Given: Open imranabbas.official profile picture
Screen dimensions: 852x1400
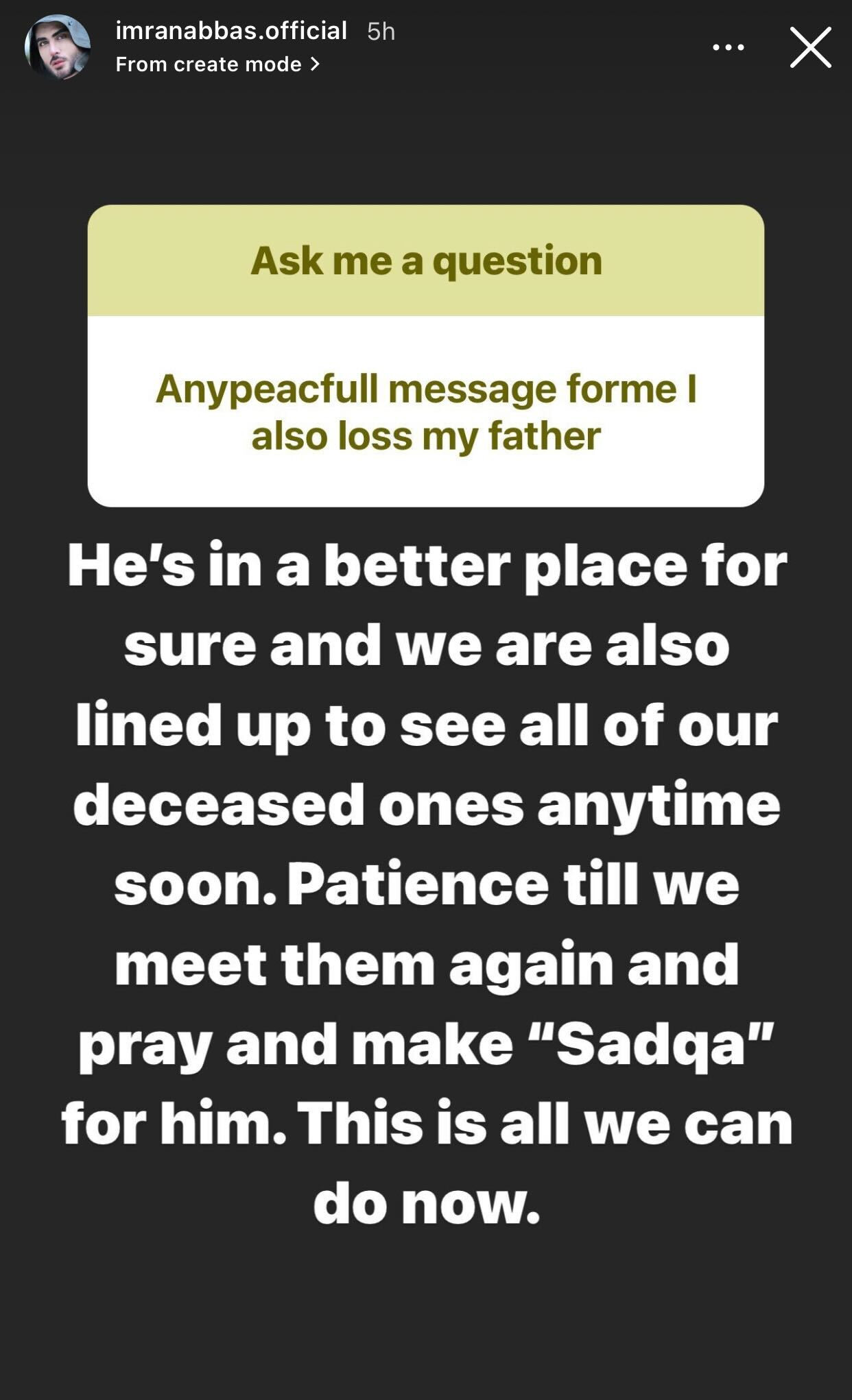Looking at the screenshot, I should click(x=58, y=47).
